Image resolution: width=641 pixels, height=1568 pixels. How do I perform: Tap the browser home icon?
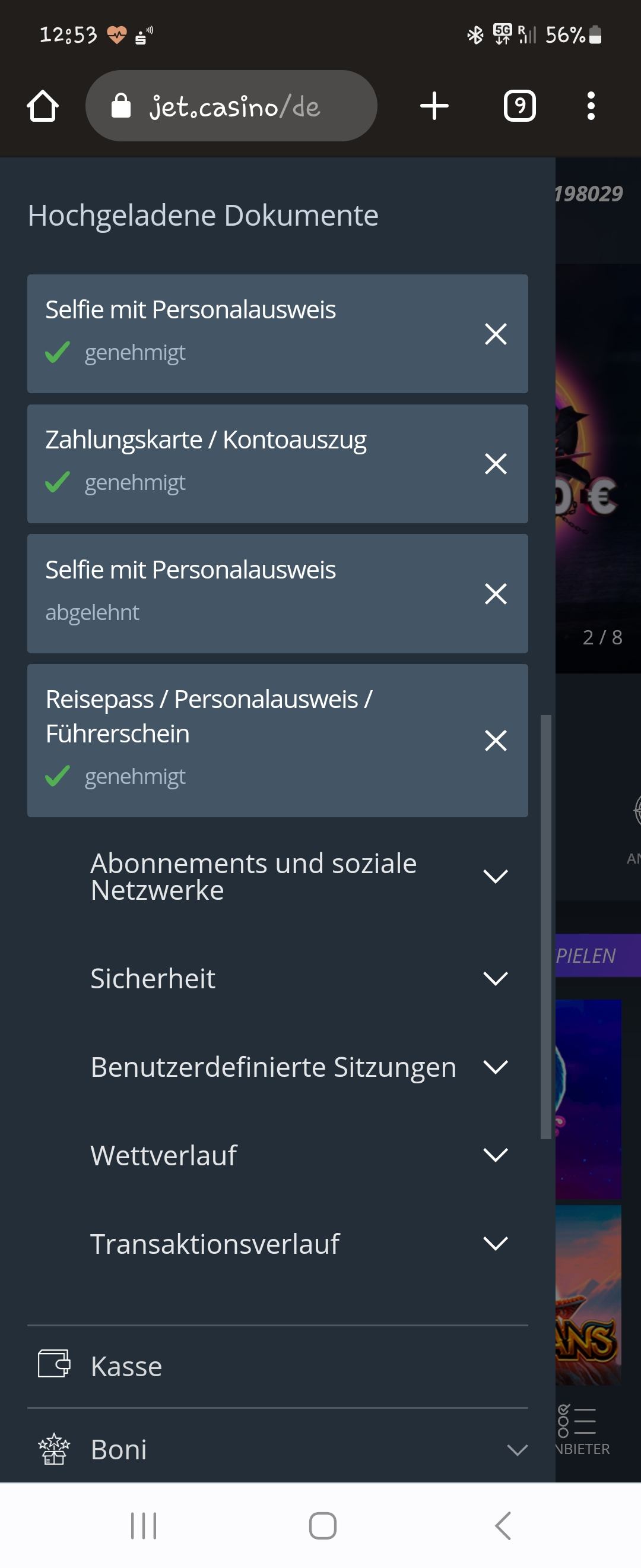pyautogui.click(x=43, y=106)
